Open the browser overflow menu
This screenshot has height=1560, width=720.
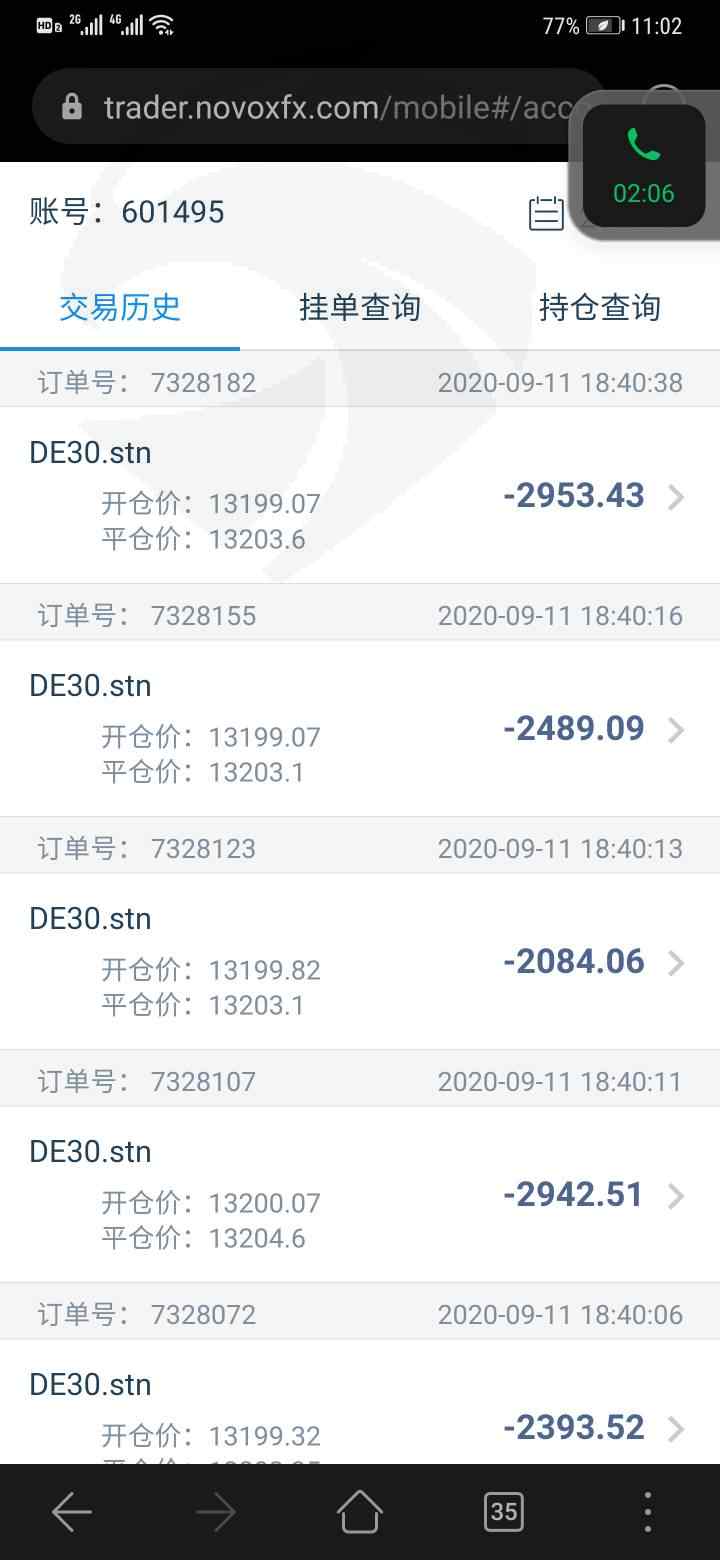pos(648,1512)
